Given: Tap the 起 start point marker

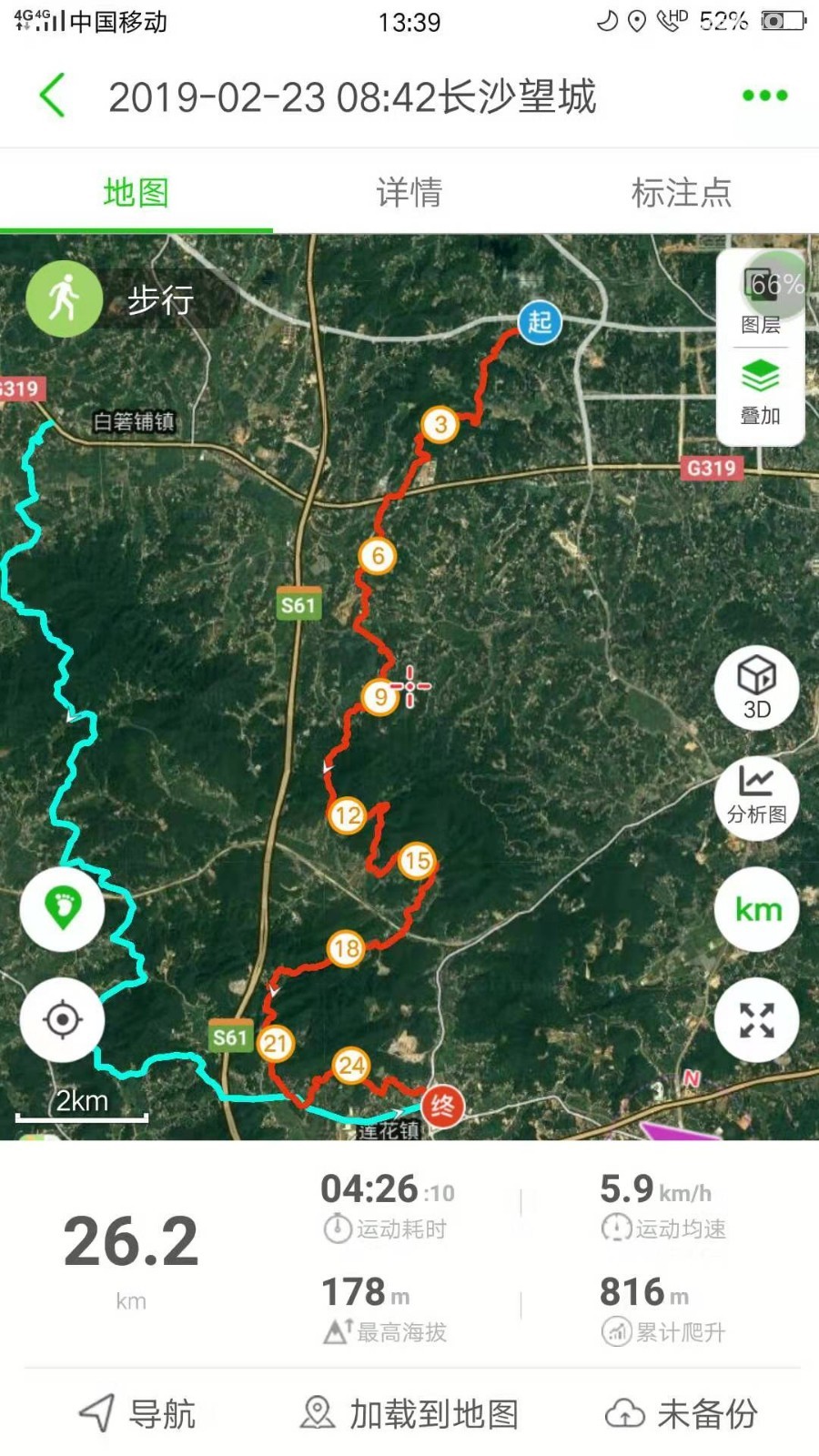Looking at the screenshot, I should click(x=540, y=321).
